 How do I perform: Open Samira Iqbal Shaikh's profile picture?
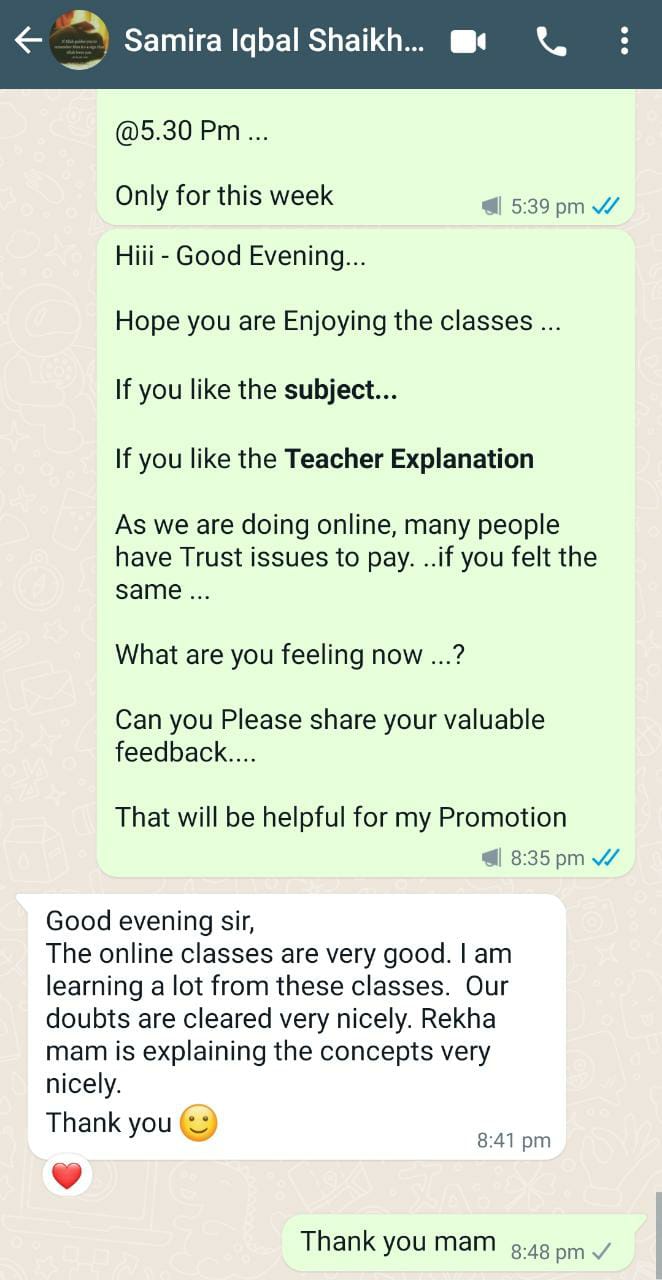tap(79, 40)
